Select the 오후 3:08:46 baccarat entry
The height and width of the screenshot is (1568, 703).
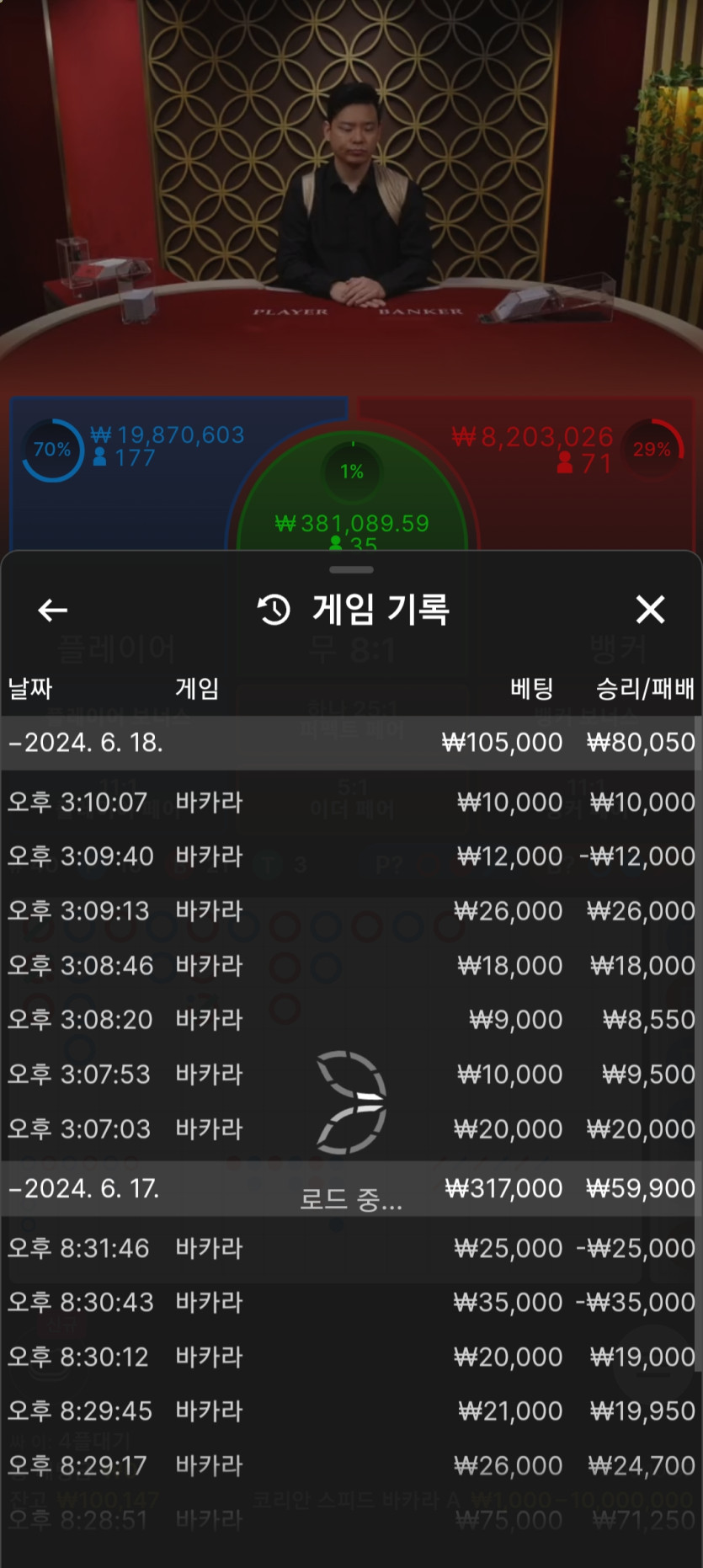point(351,965)
